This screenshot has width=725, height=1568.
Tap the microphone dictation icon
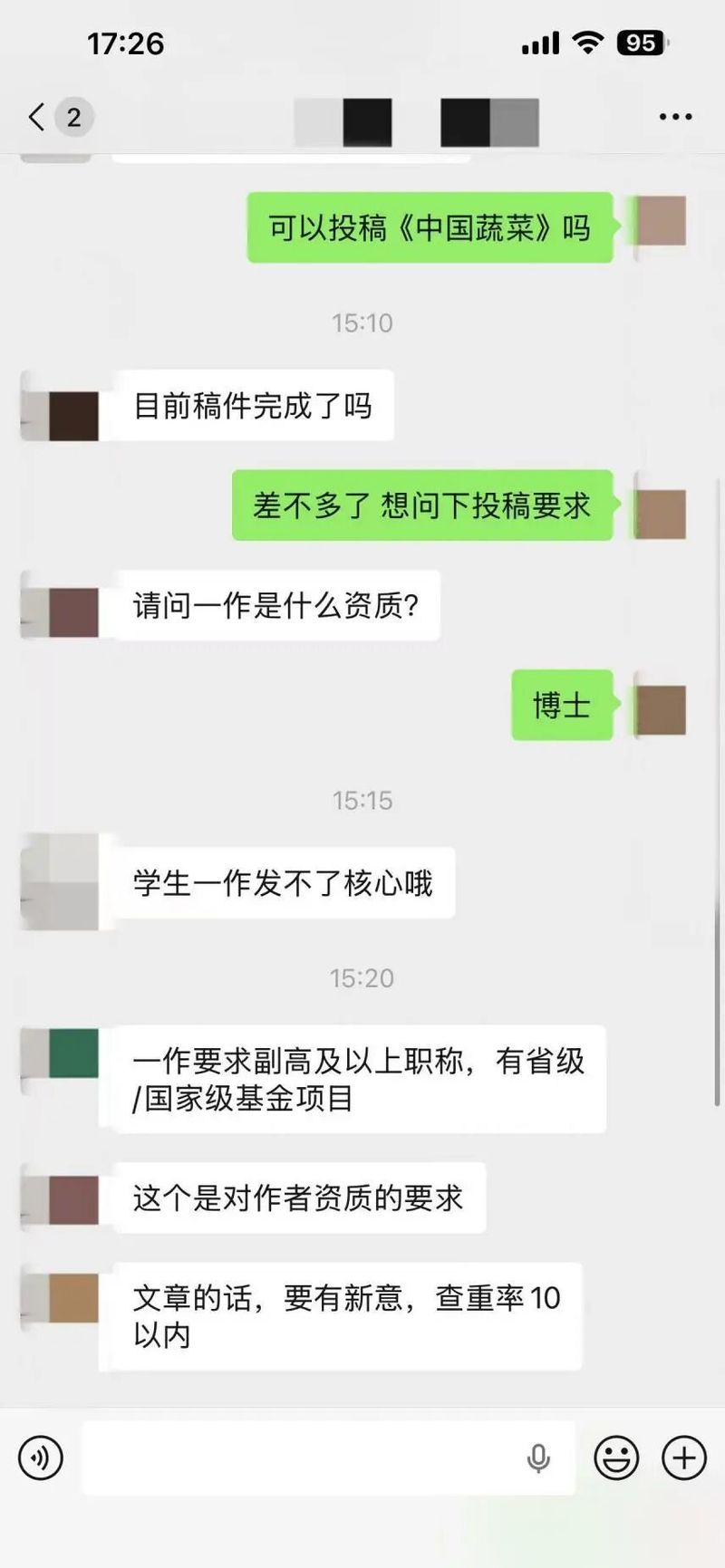(538, 1458)
